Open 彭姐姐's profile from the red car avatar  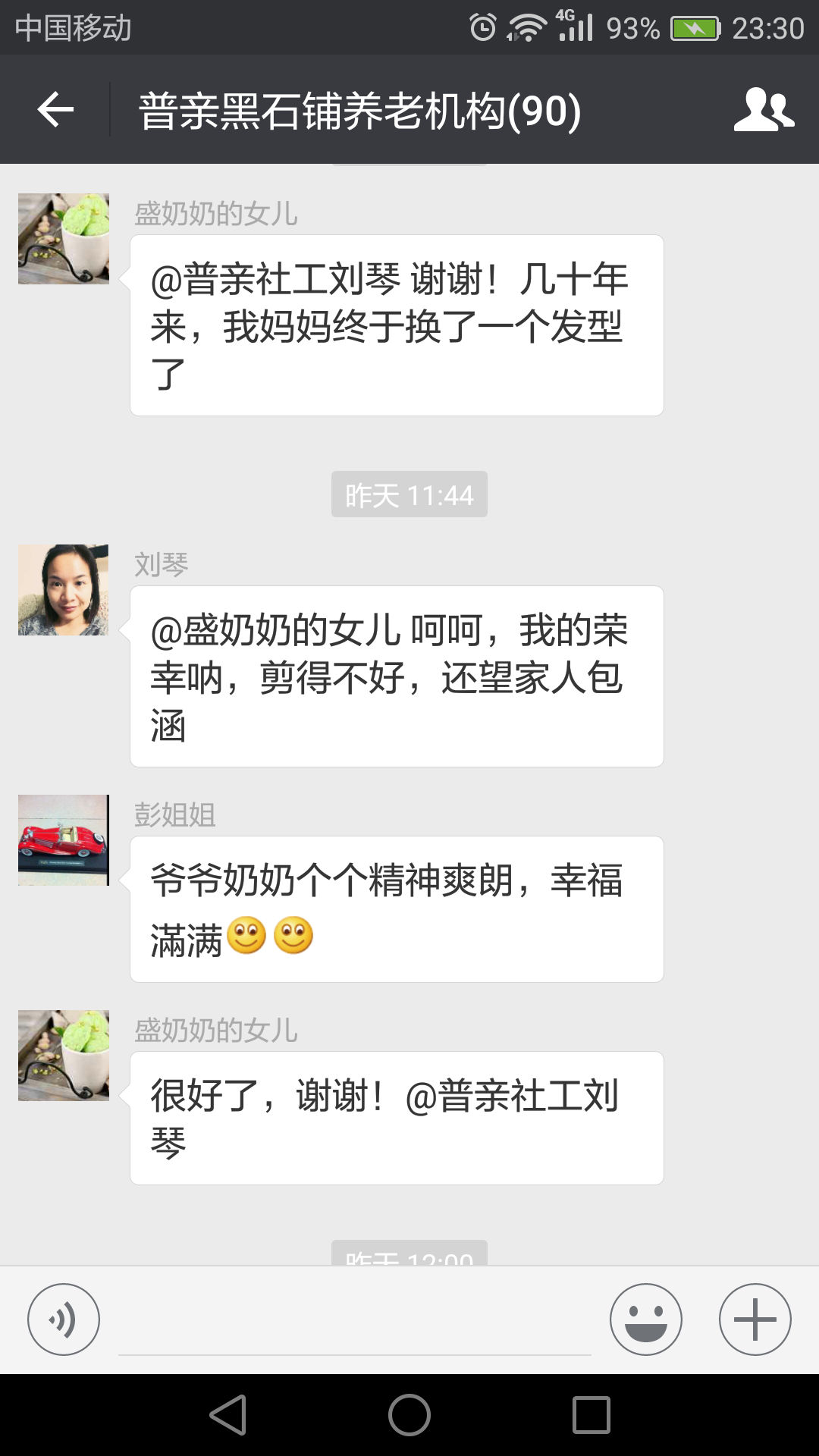point(64,840)
